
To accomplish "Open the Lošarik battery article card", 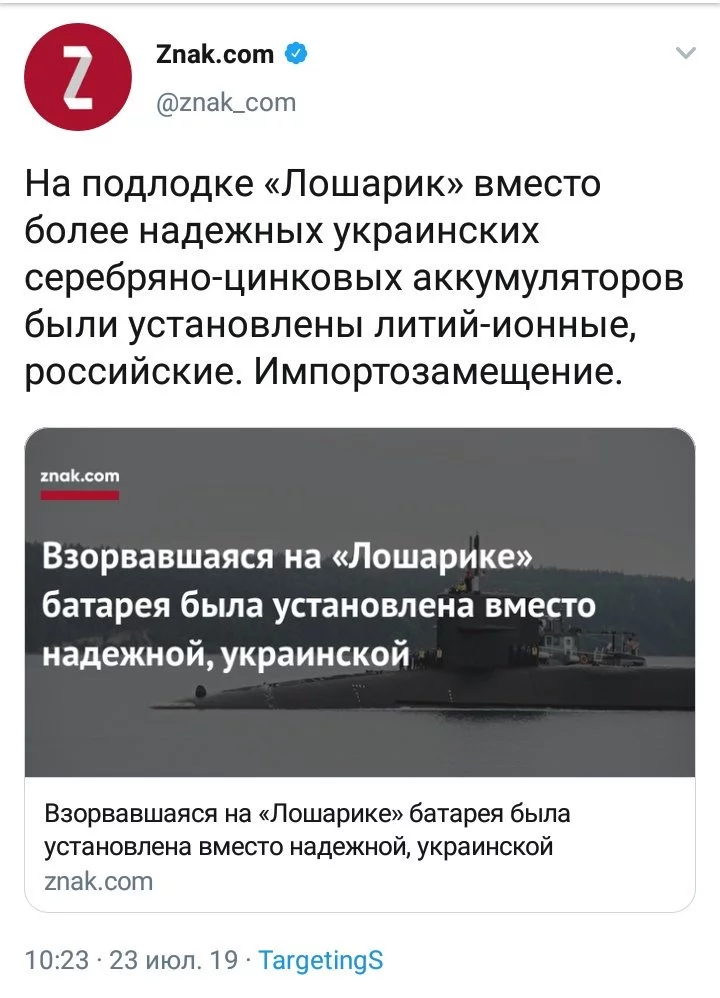I will (359, 669).
